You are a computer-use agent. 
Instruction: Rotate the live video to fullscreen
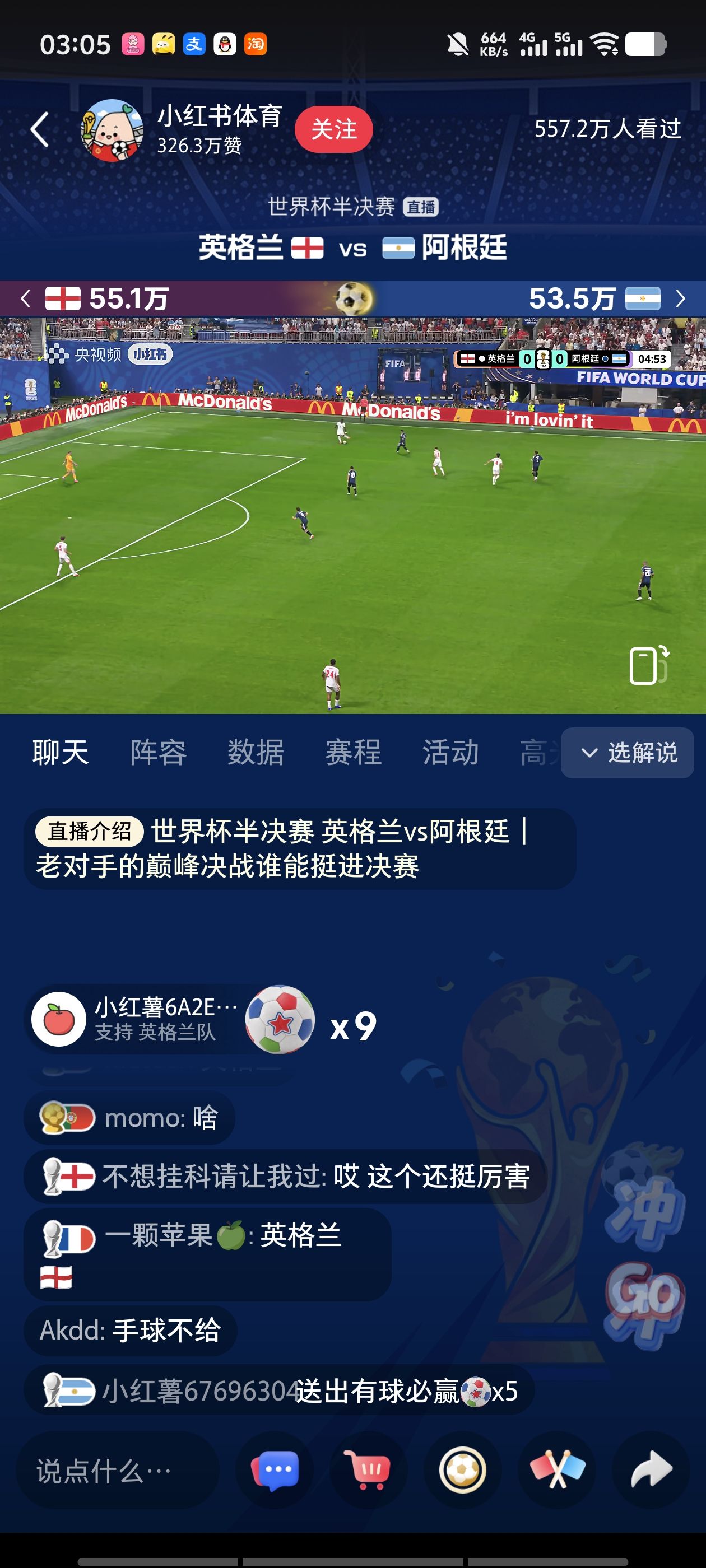click(648, 665)
